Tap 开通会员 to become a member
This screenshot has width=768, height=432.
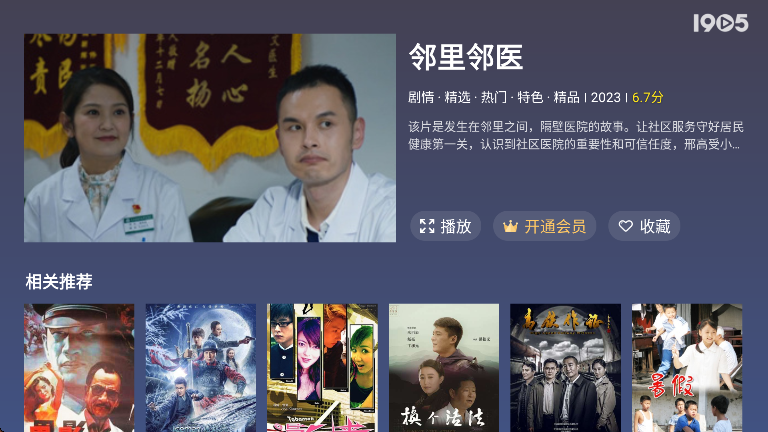tap(544, 226)
